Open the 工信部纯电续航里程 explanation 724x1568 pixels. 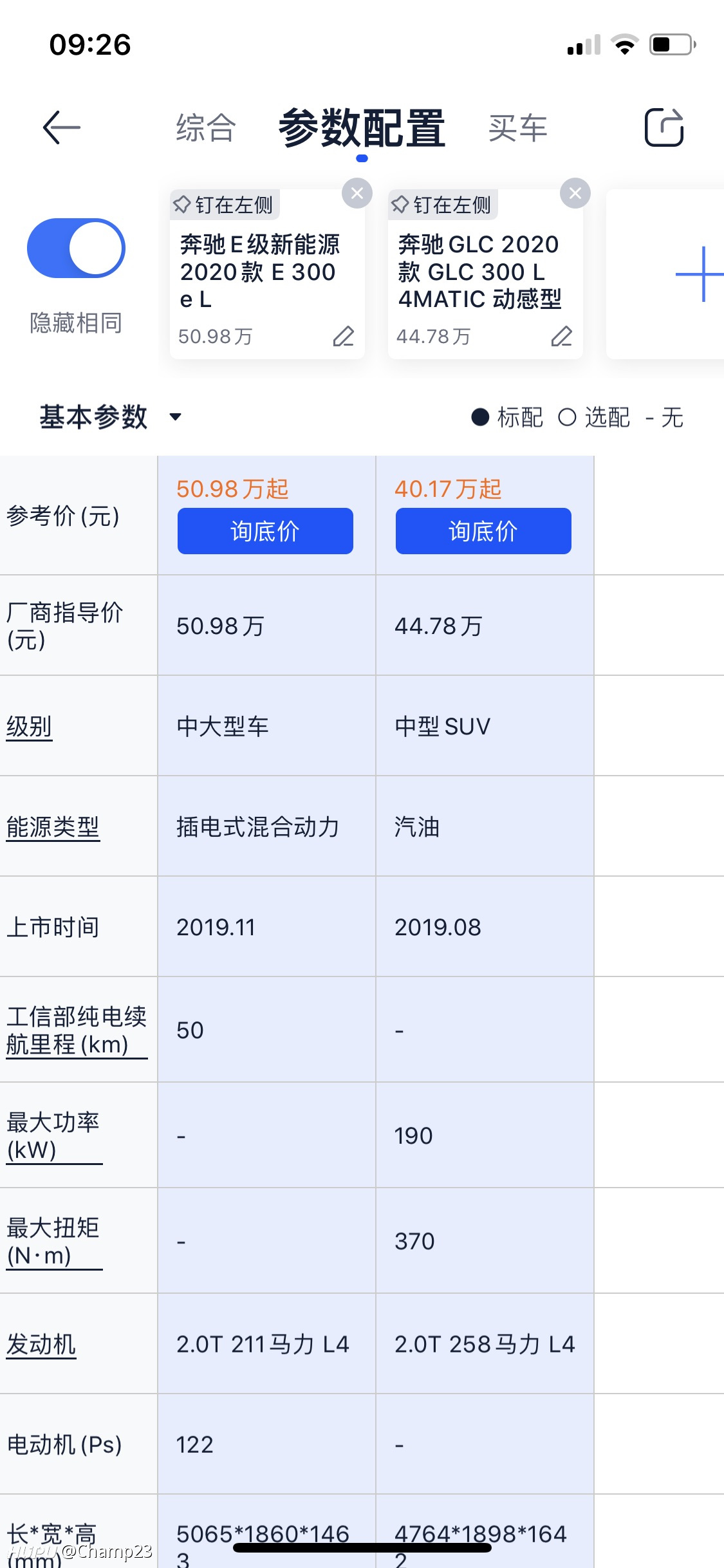pyautogui.click(x=77, y=1031)
